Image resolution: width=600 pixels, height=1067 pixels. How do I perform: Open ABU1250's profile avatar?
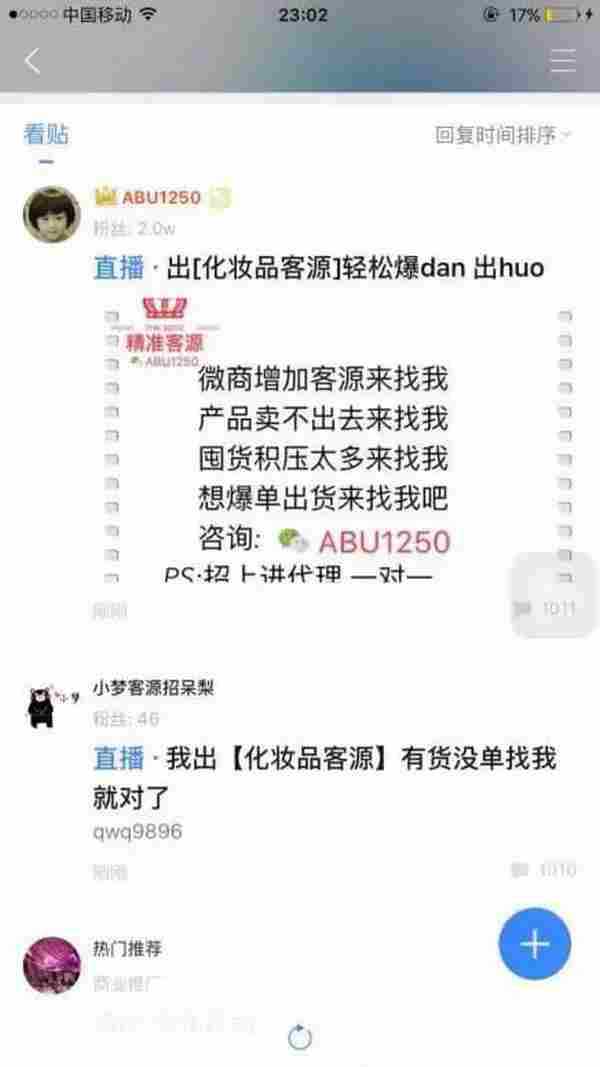pyautogui.click(x=51, y=211)
